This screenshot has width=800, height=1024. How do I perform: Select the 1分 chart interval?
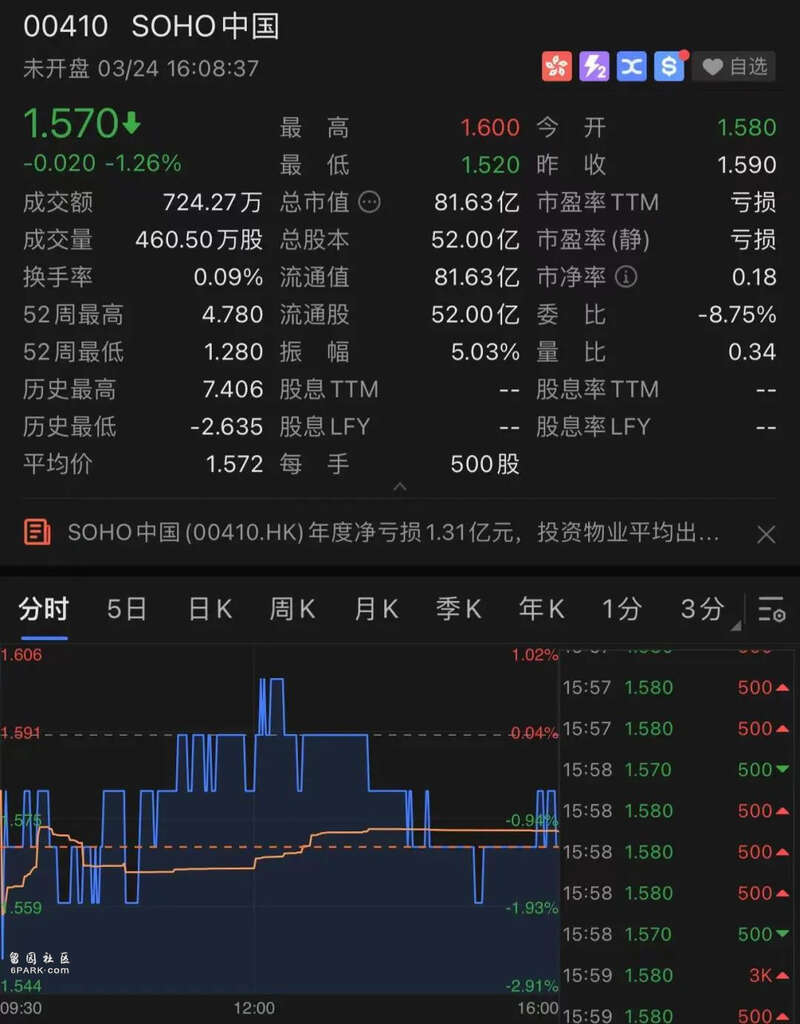coord(621,609)
